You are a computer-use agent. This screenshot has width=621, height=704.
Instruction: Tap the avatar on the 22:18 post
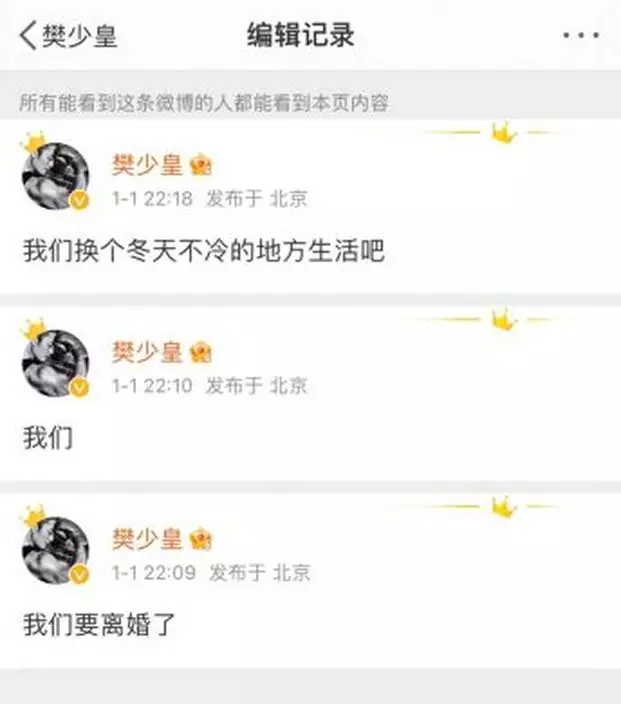56,176
